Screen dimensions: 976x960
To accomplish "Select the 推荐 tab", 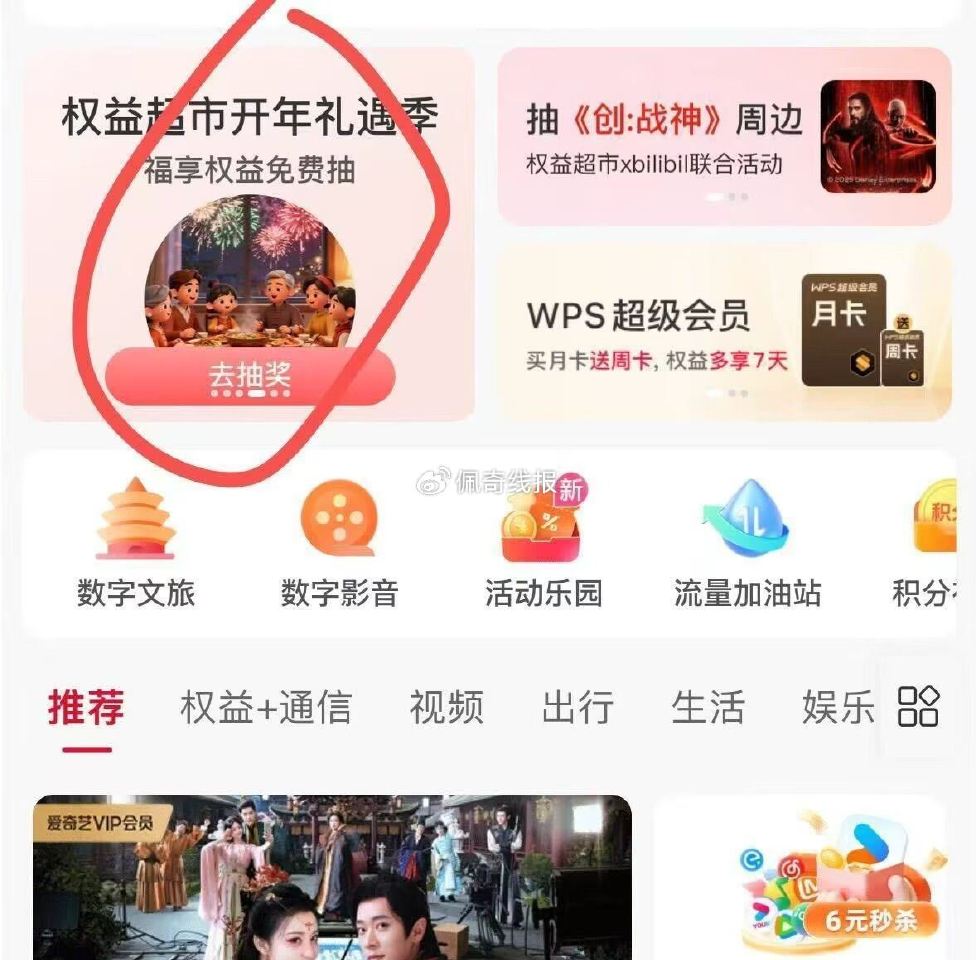I will point(86,707).
